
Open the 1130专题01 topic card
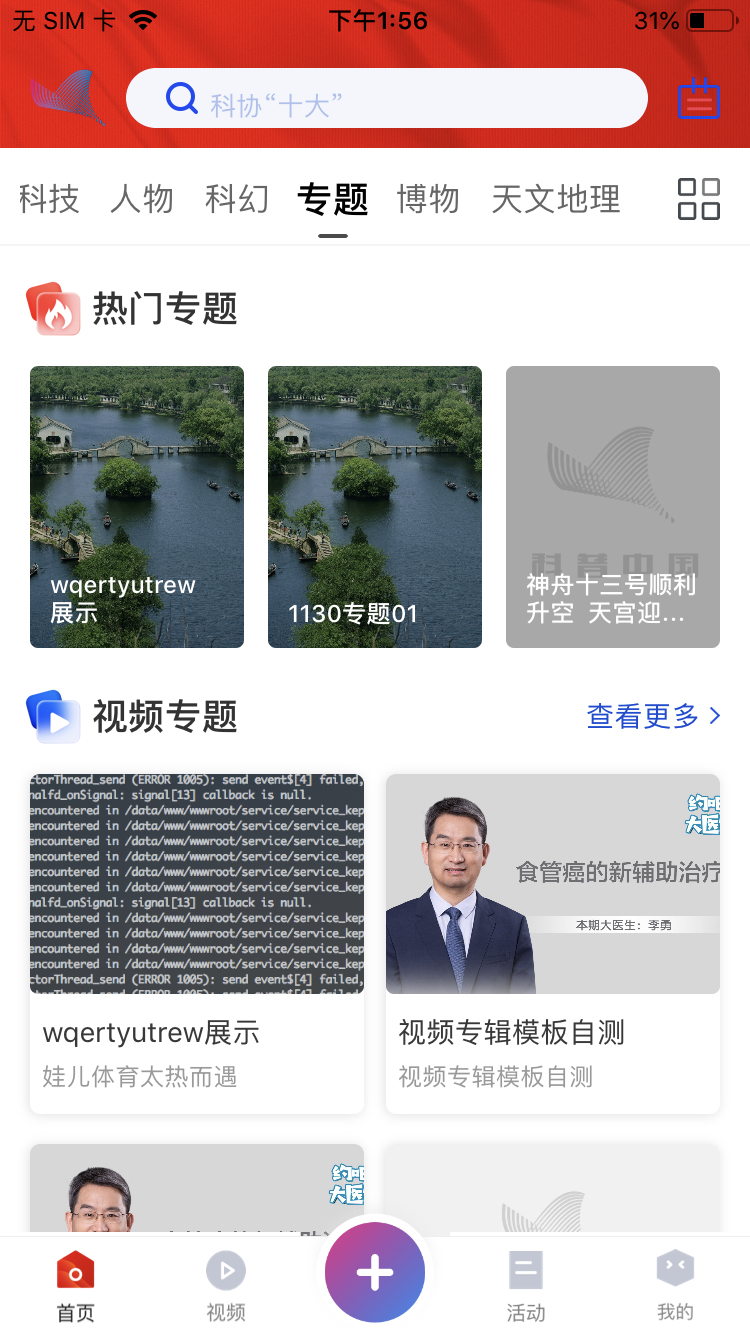coord(375,507)
